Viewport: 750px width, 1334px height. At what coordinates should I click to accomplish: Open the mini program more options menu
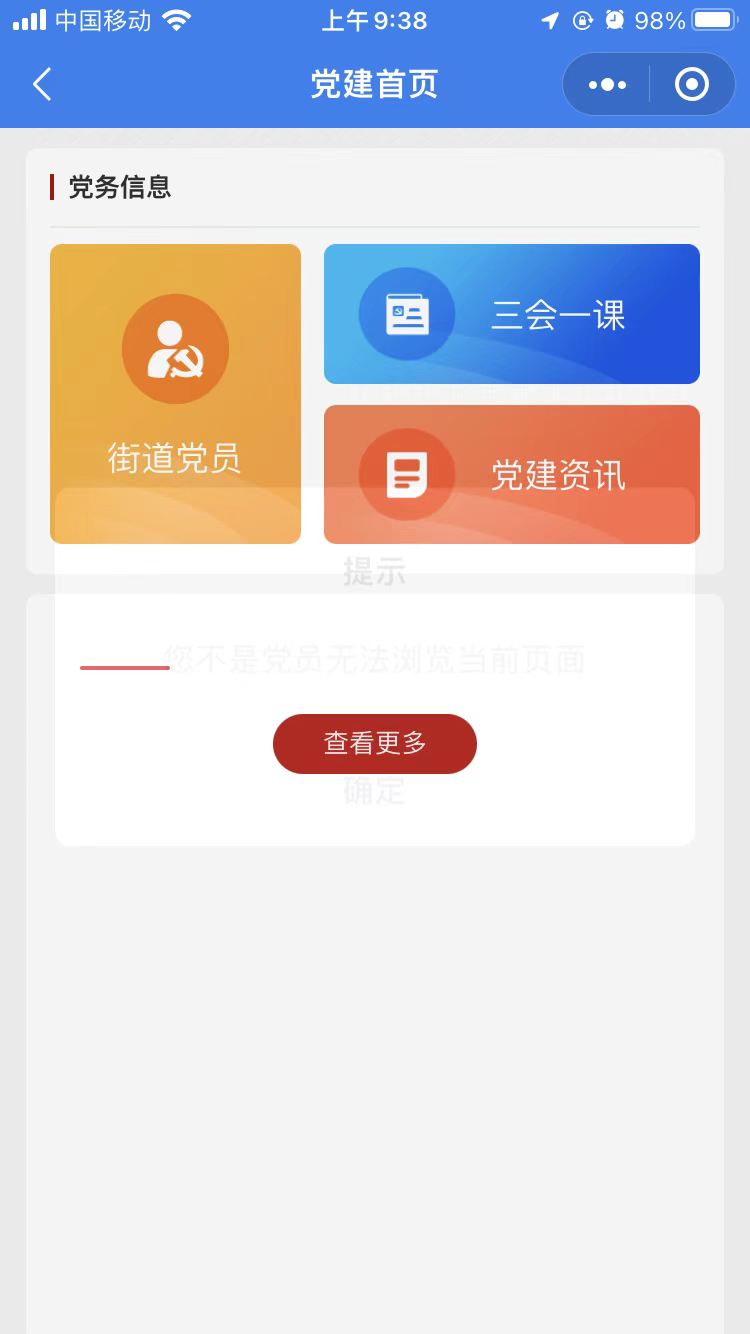(x=607, y=85)
